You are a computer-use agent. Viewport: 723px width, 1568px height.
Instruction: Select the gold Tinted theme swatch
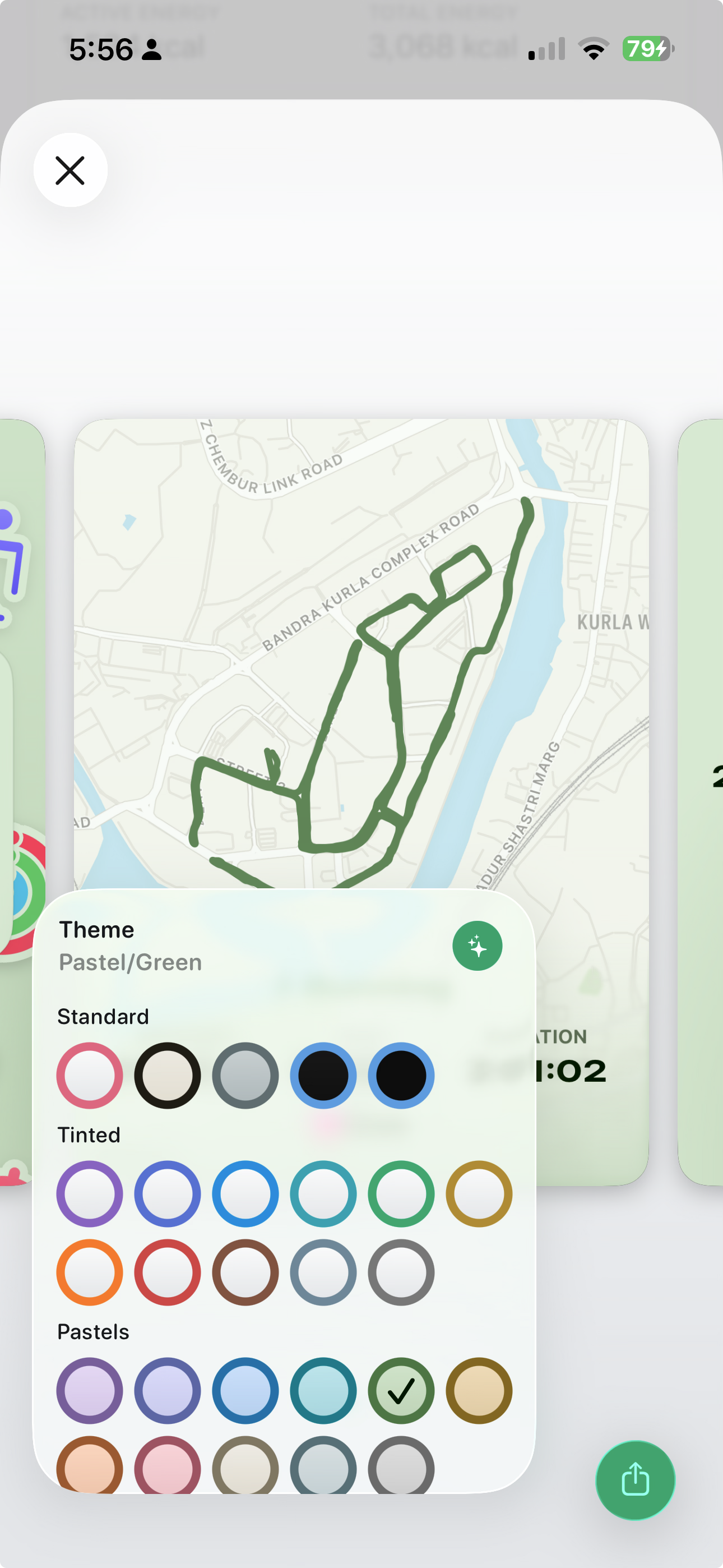479,1193
